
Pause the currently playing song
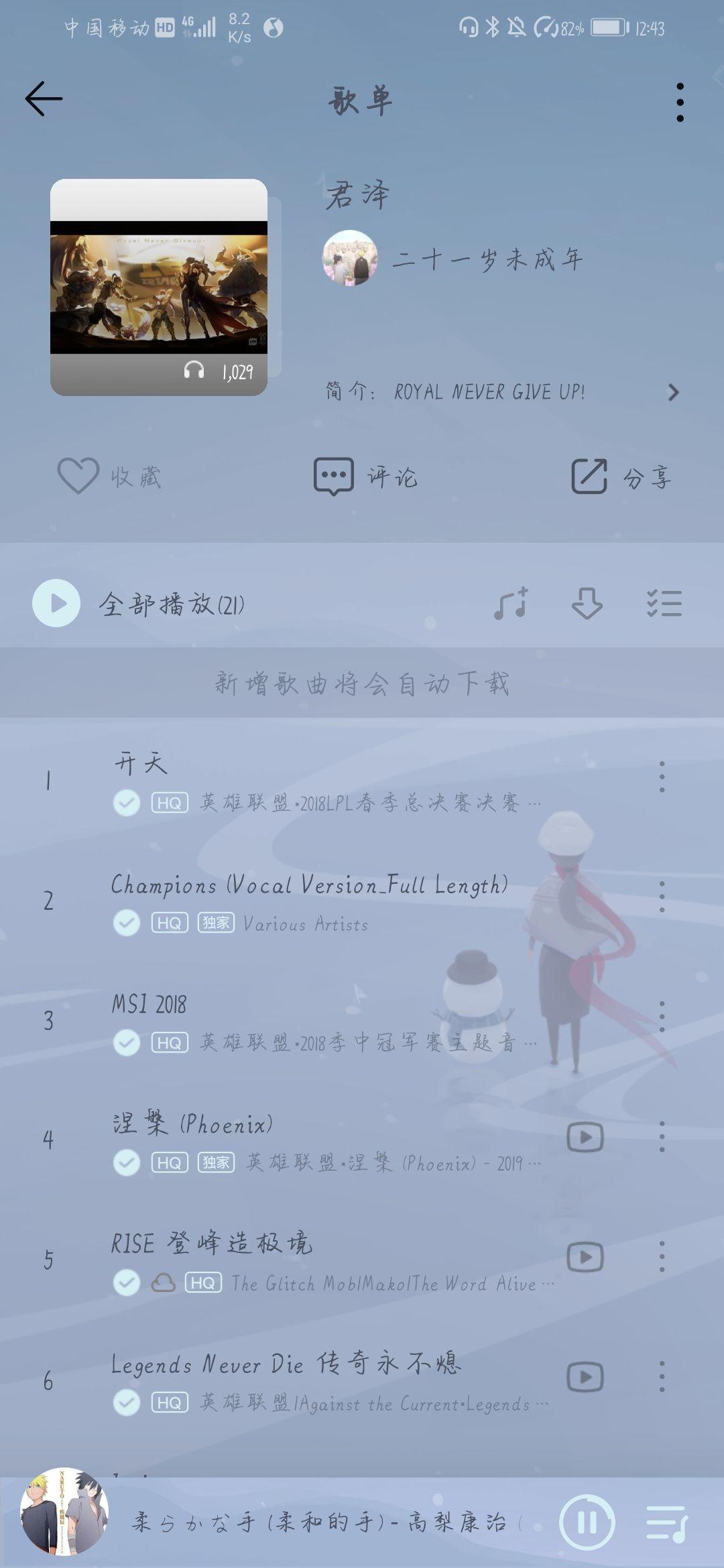[x=587, y=1522]
